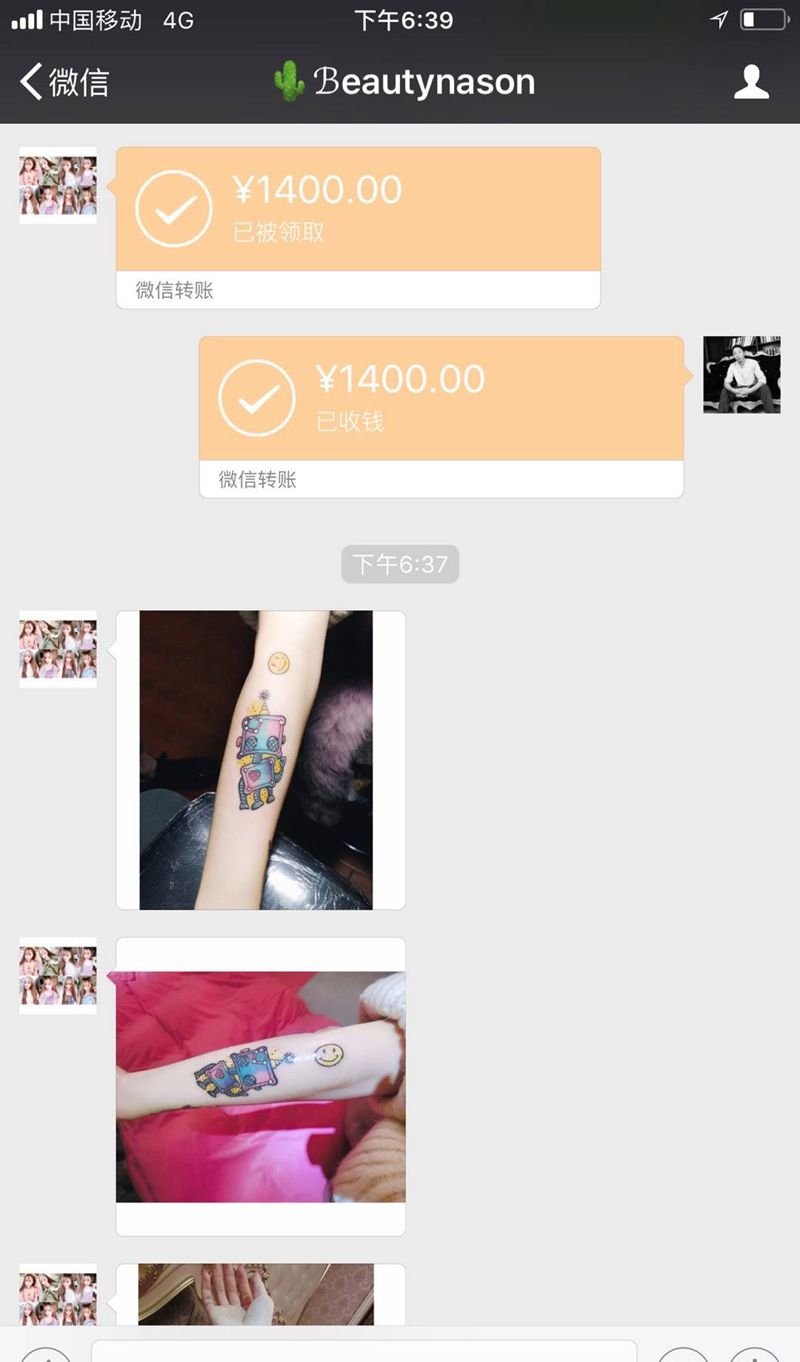Open the chat info profile icon
Screen dimensions: 800x1362
[751, 82]
